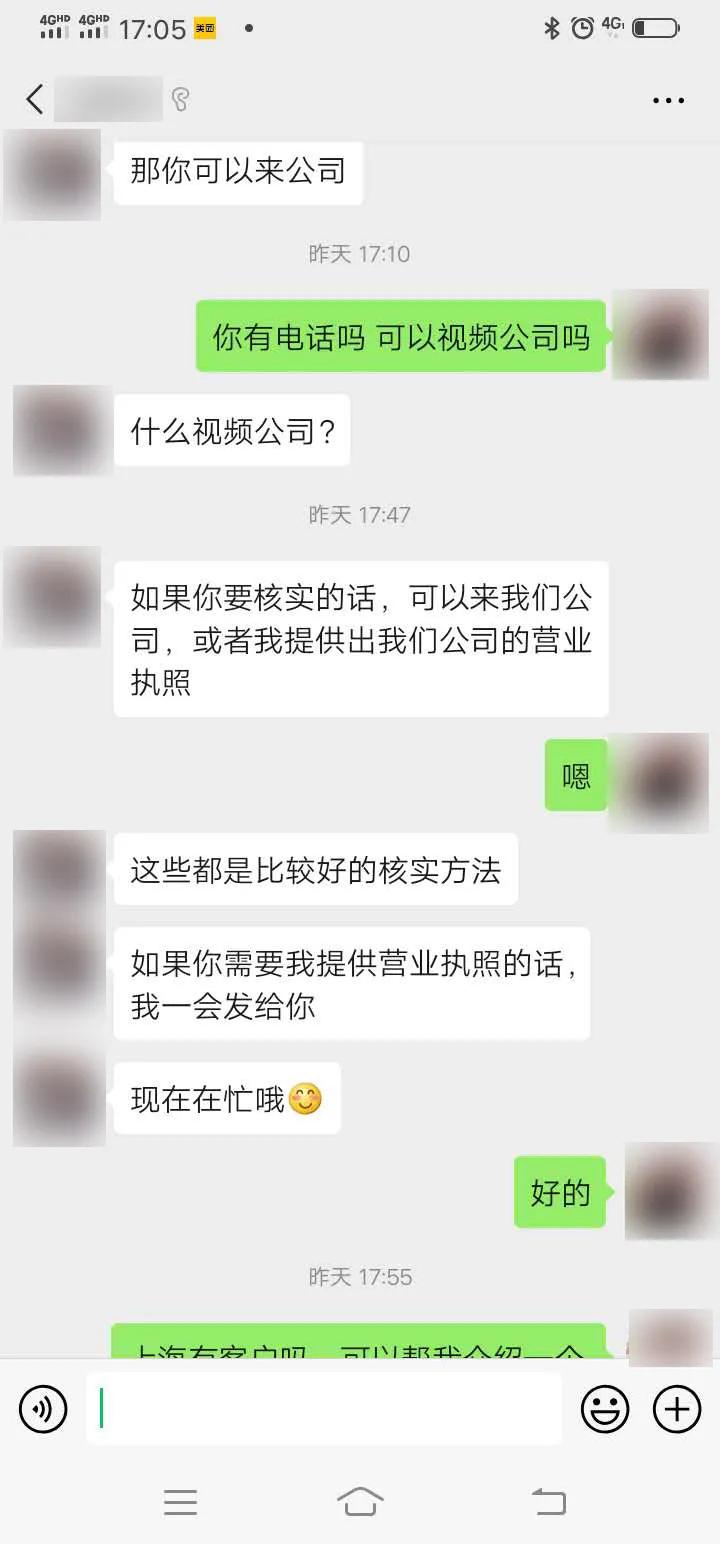
Task: Open the emoji picker
Action: (x=605, y=1408)
